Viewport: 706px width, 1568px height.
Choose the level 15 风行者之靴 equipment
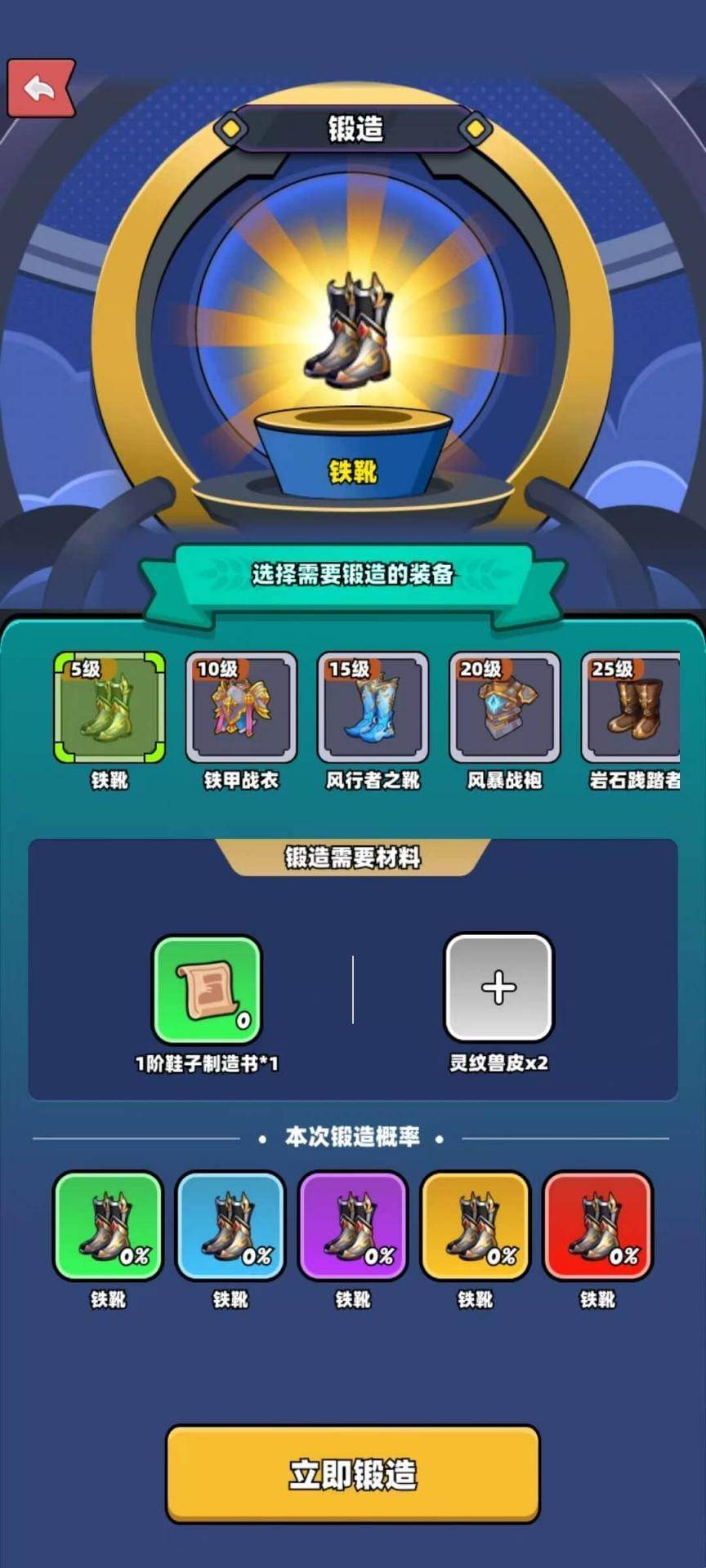tap(373, 707)
